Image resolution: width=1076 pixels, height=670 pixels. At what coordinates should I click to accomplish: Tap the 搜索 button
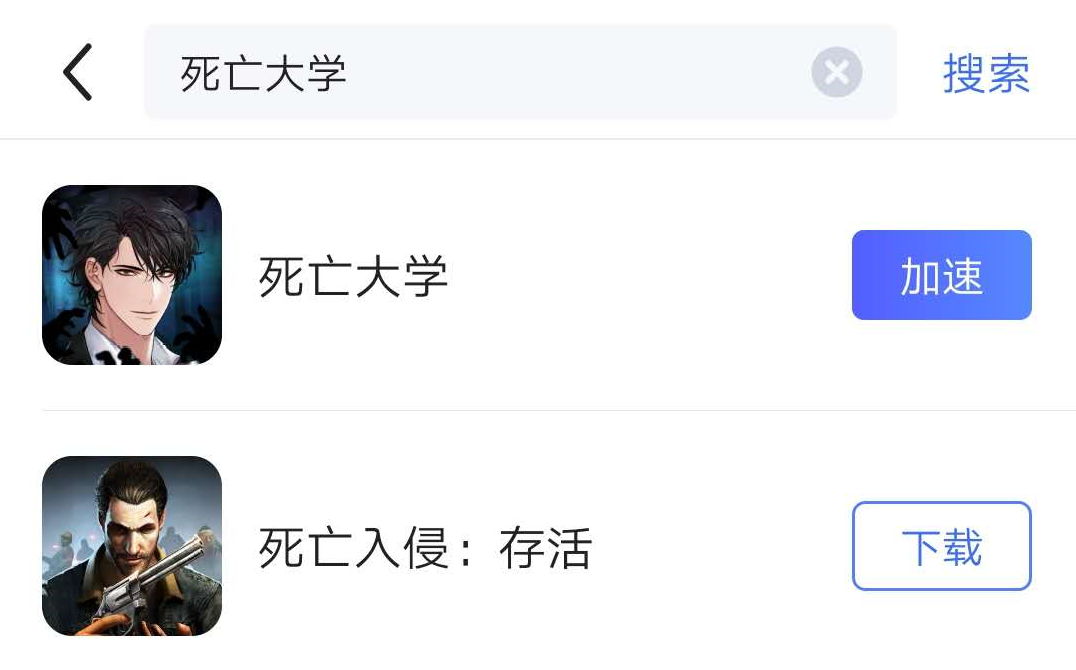(985, 73)
